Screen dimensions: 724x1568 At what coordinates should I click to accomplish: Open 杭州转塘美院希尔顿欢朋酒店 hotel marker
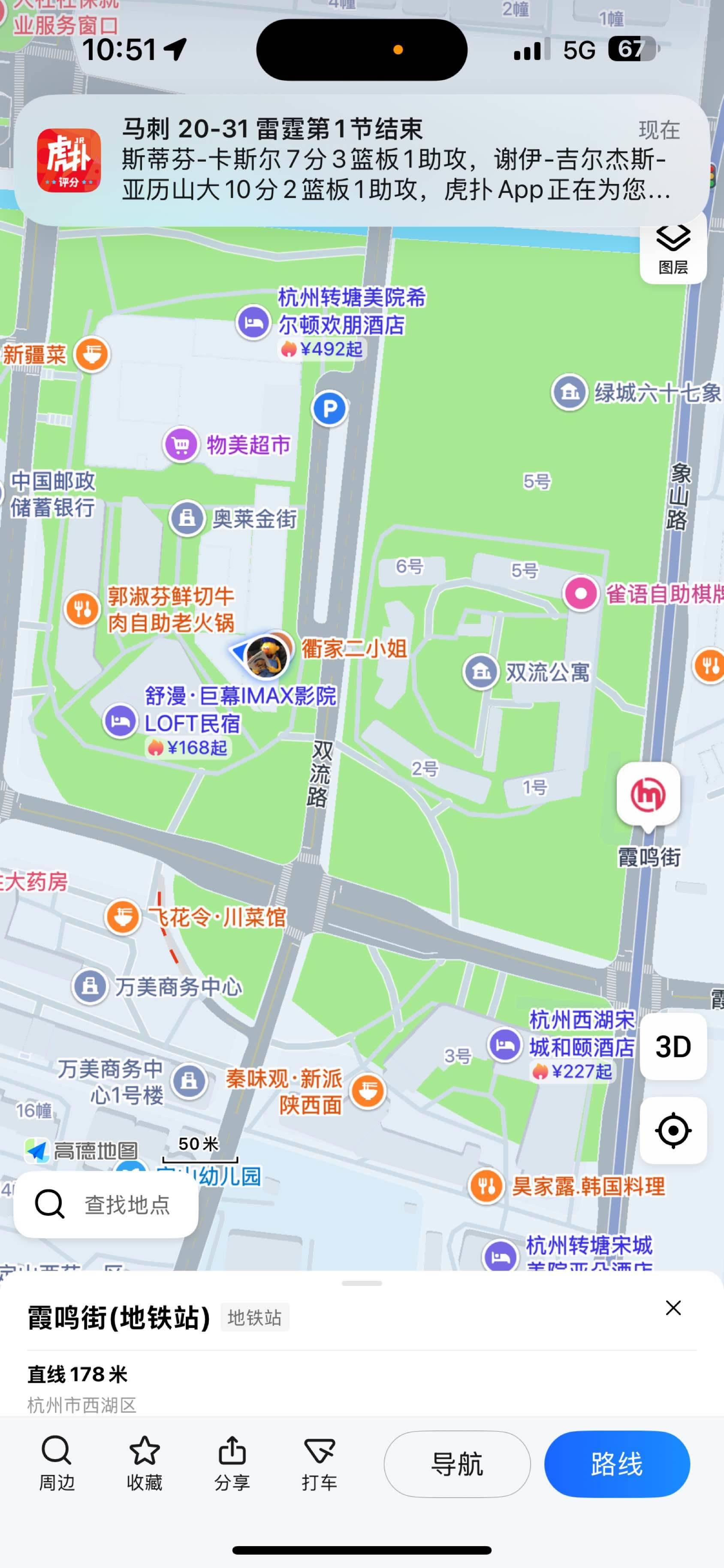253,322
